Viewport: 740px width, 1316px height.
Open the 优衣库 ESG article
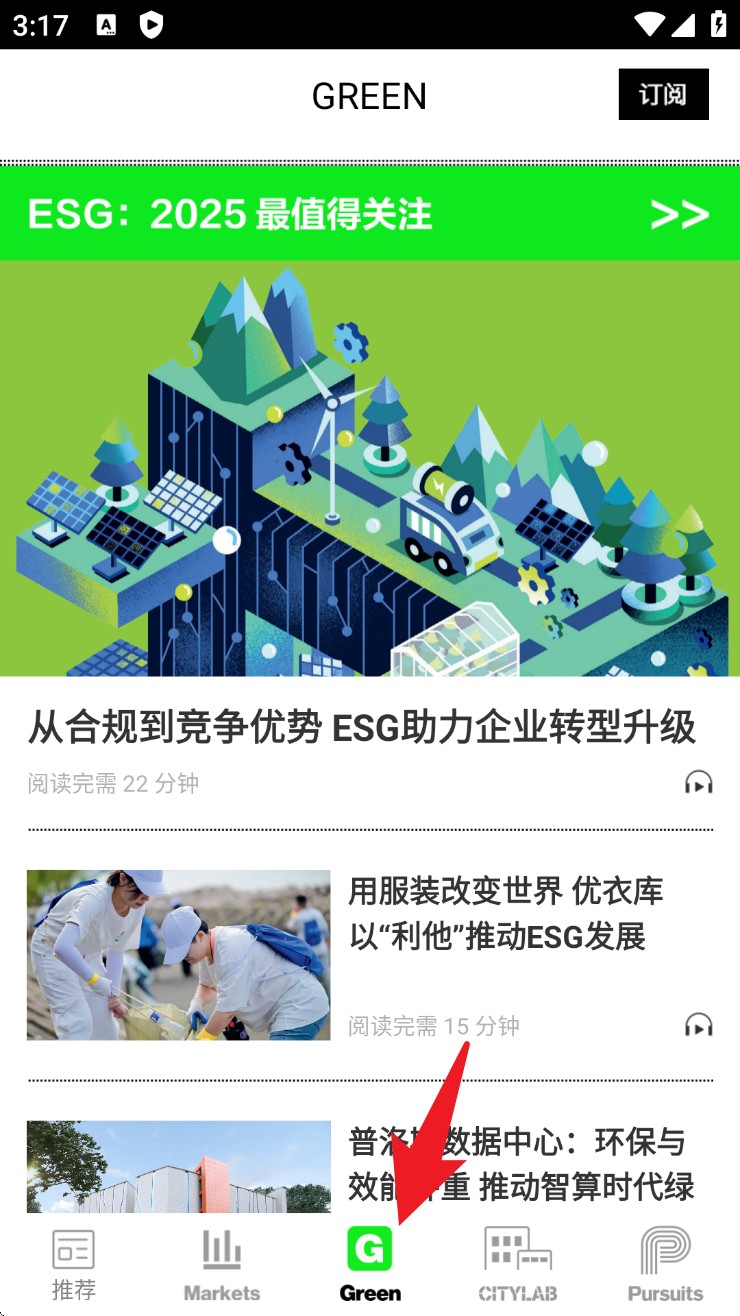(x=506, y=914)
